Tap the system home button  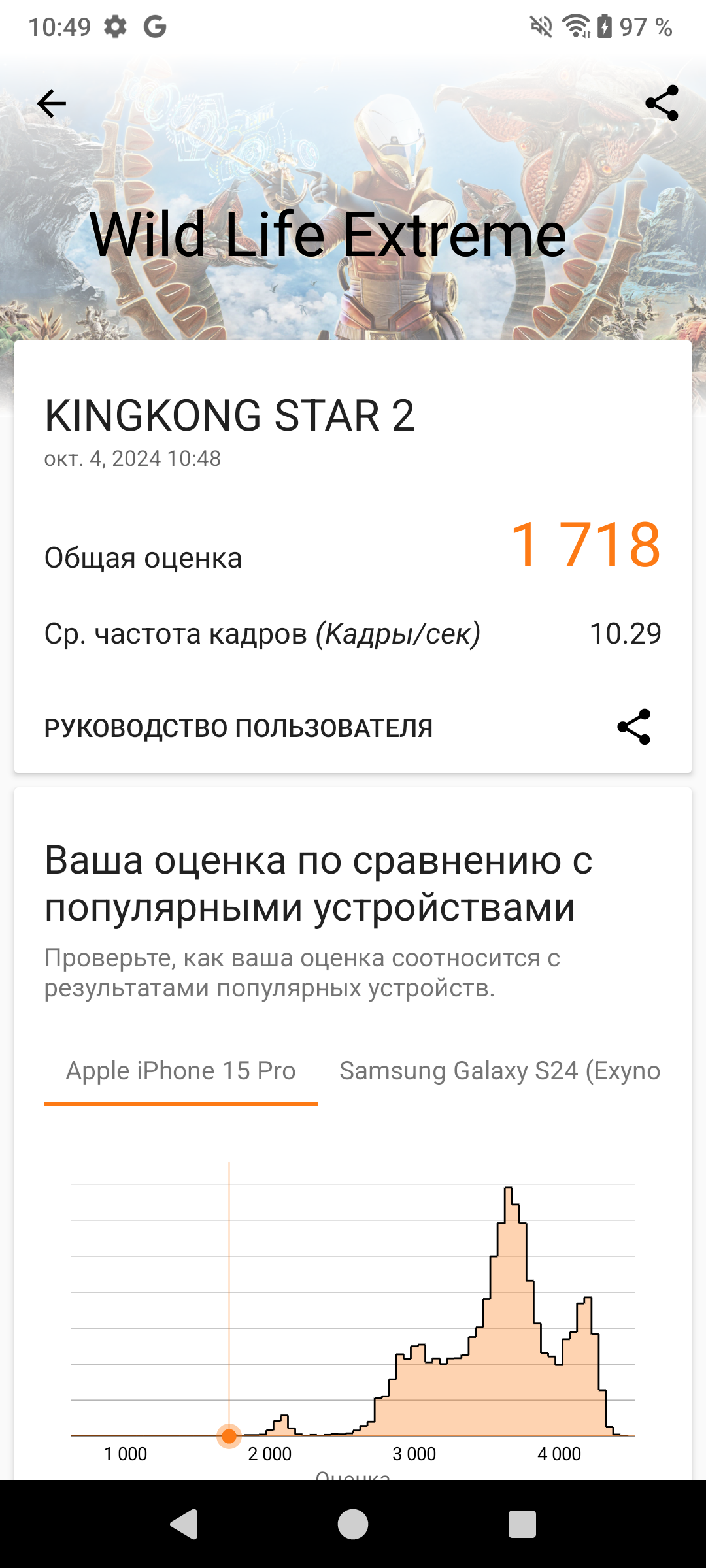pos(353,1524)
